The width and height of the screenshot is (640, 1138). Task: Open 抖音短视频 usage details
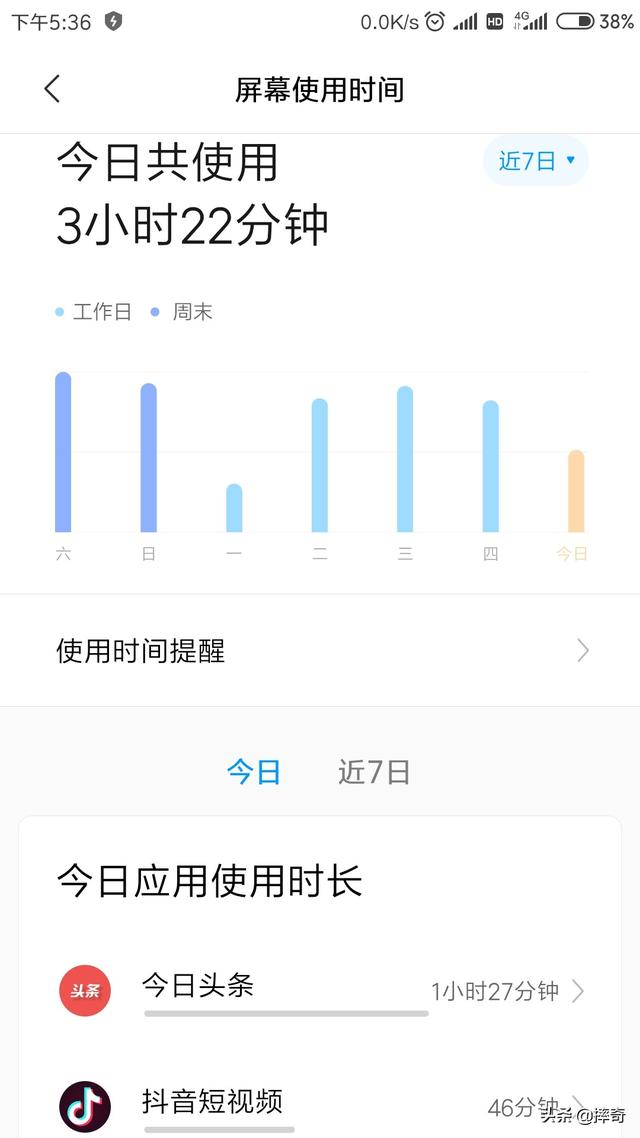[x=320, y=1106]
